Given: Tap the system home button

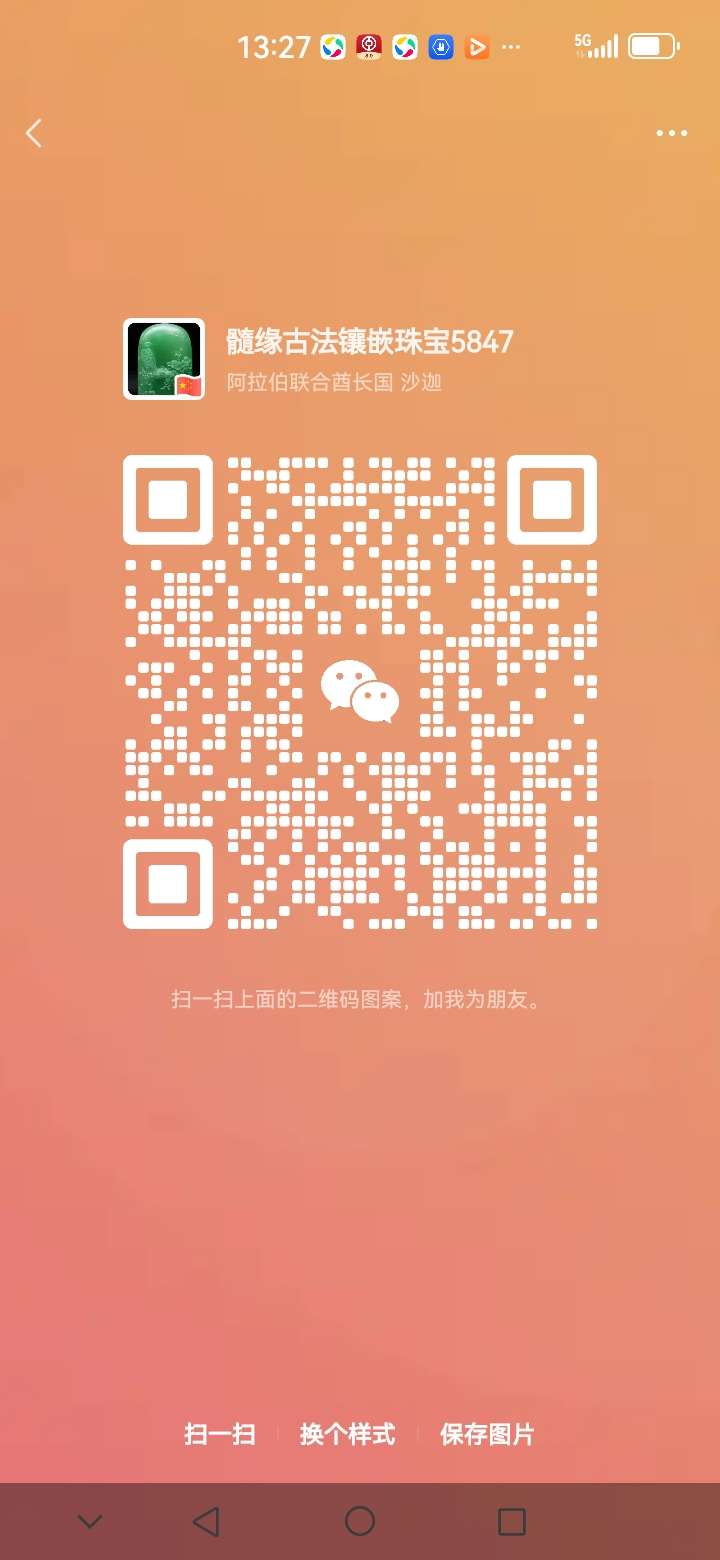Looking at the screenshot, I should (359, 1521).
